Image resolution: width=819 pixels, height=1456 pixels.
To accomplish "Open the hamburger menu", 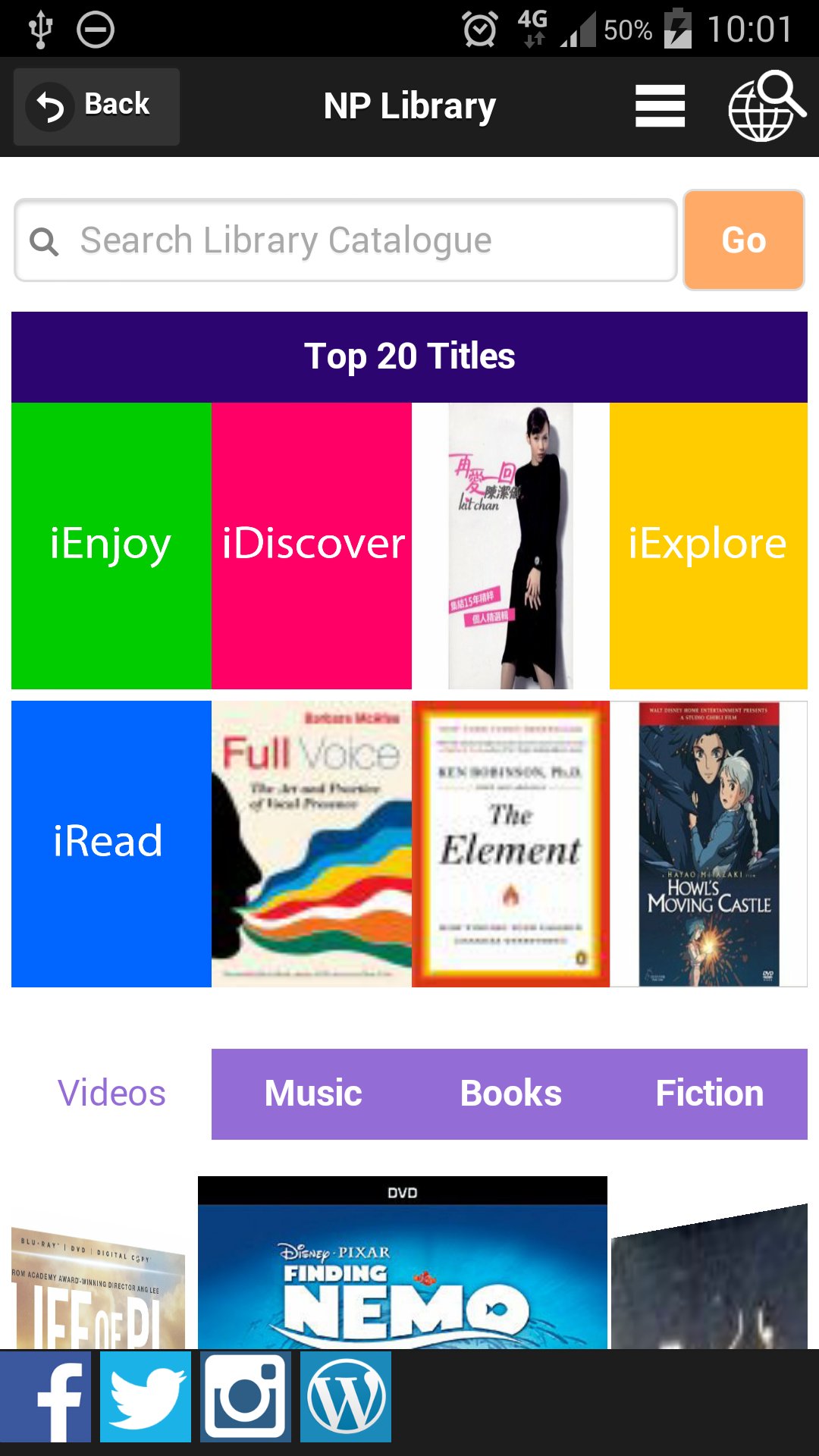I will (x=659, y=106).
